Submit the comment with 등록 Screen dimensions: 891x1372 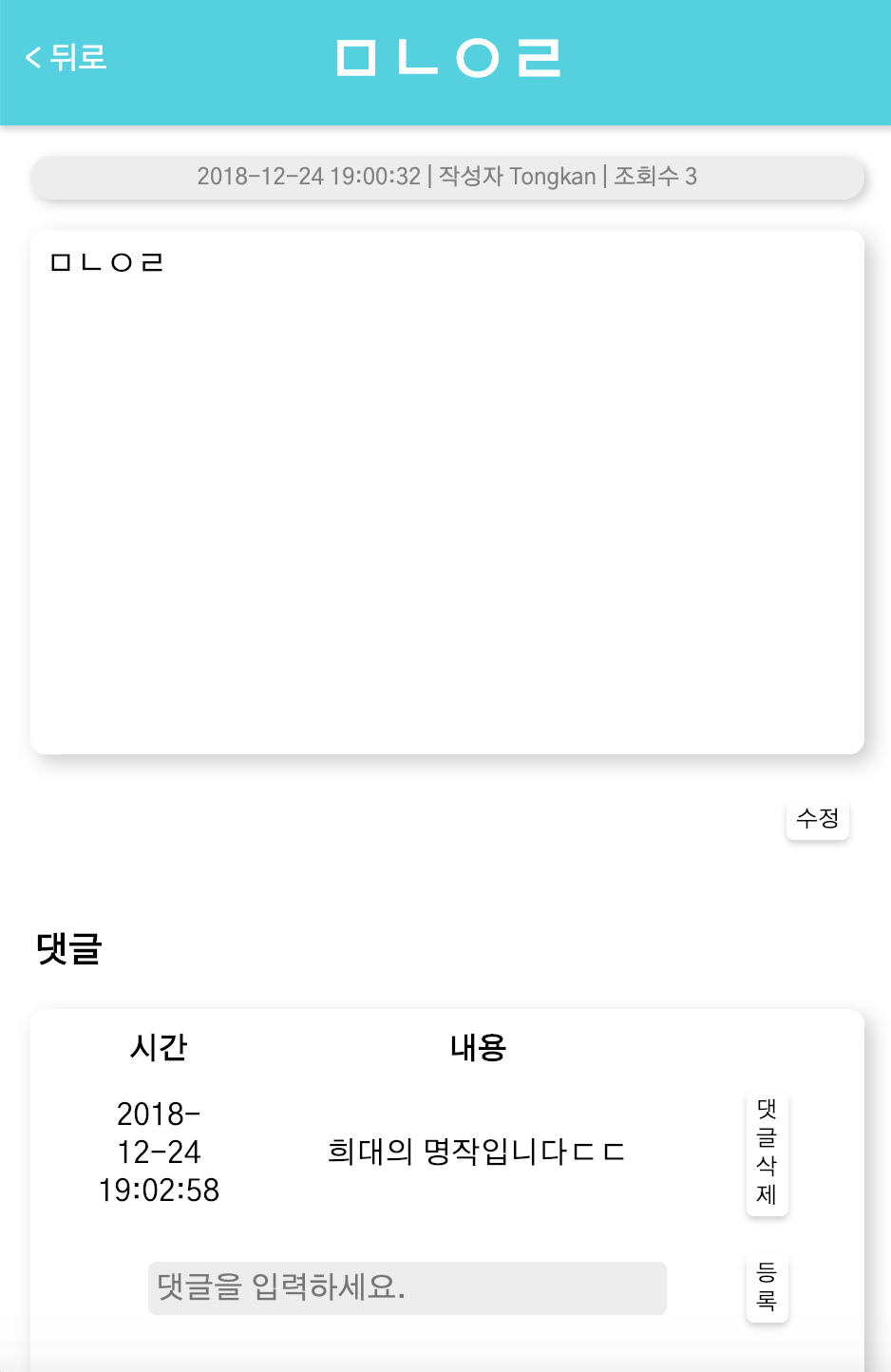click(x=767, y=1287)
